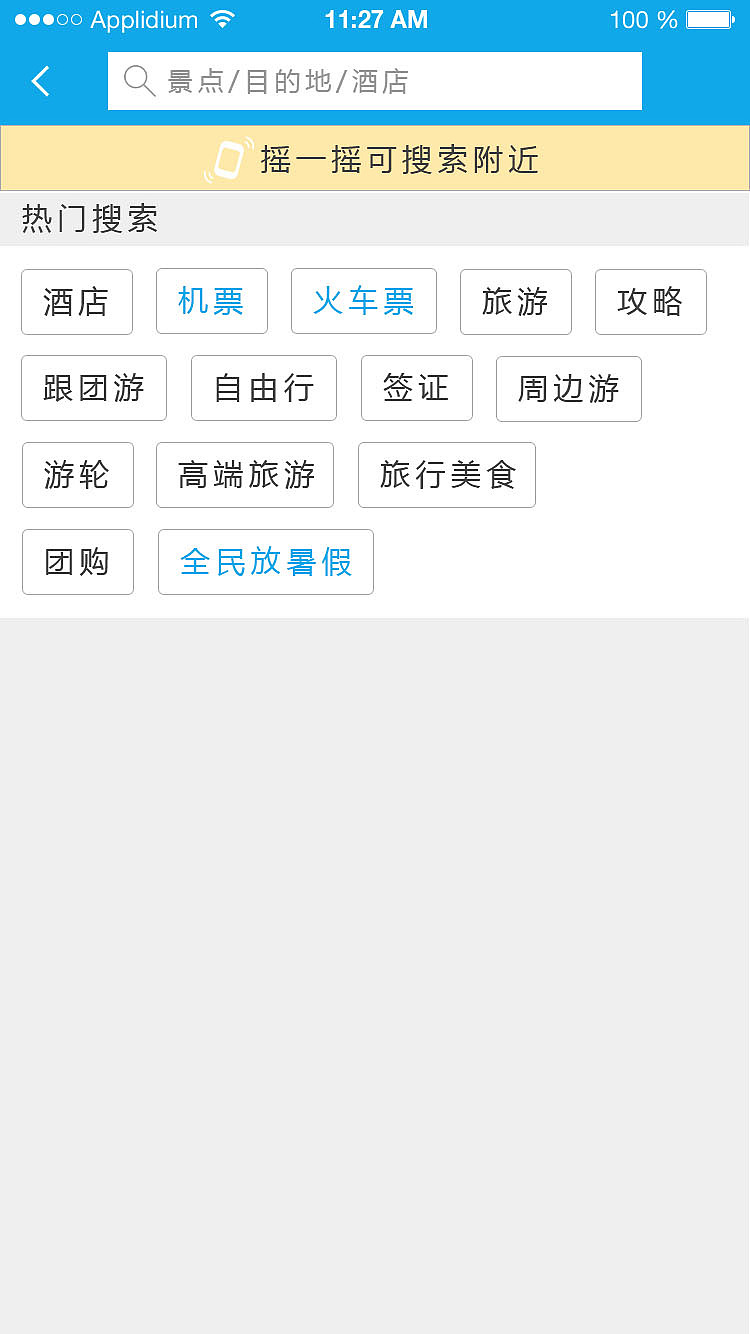Click the 高端旅游 tag
The width and height of the screenshot is (750, 1334).
(244, 475)
